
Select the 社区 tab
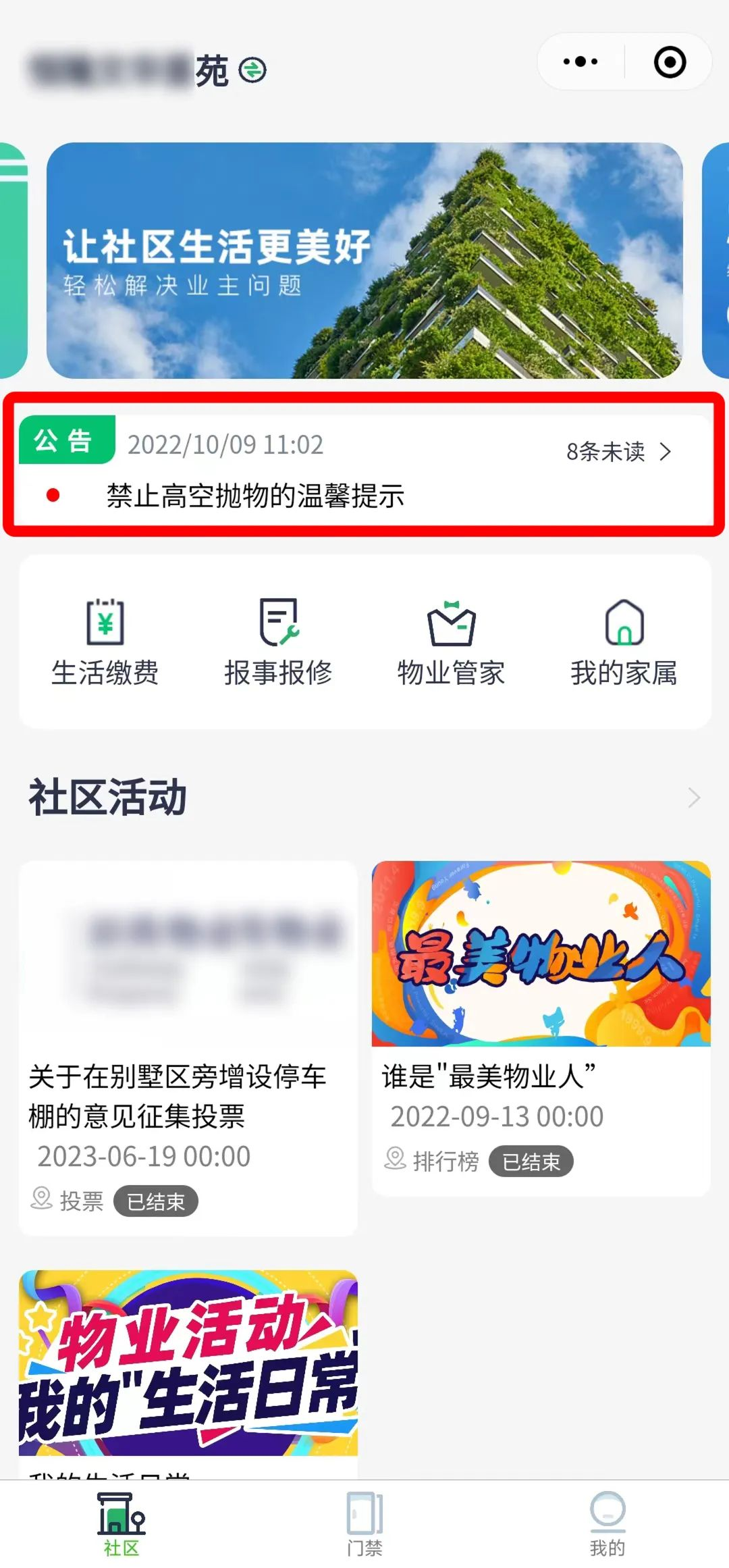point(122,1523)
